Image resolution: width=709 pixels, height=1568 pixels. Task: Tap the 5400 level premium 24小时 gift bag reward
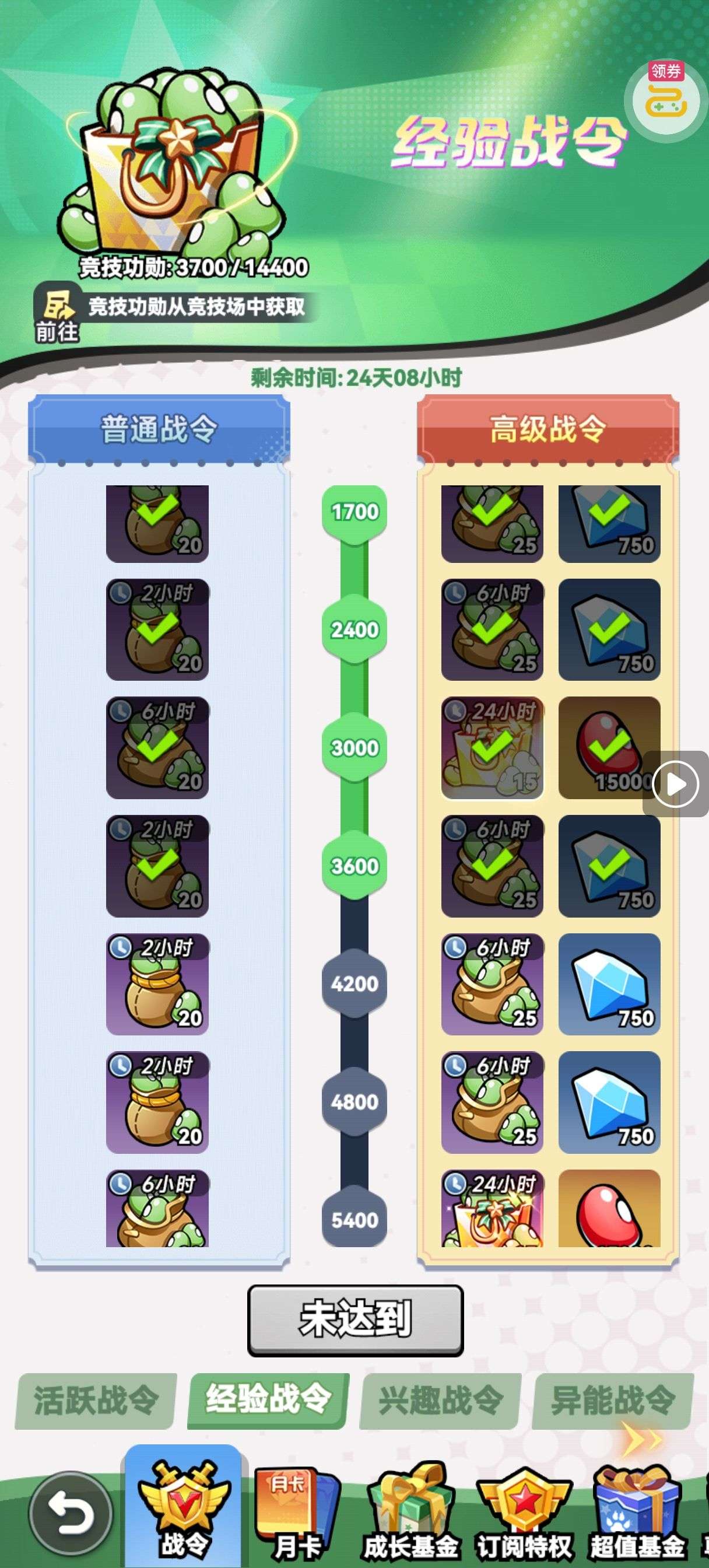(x=492, y=1208)
